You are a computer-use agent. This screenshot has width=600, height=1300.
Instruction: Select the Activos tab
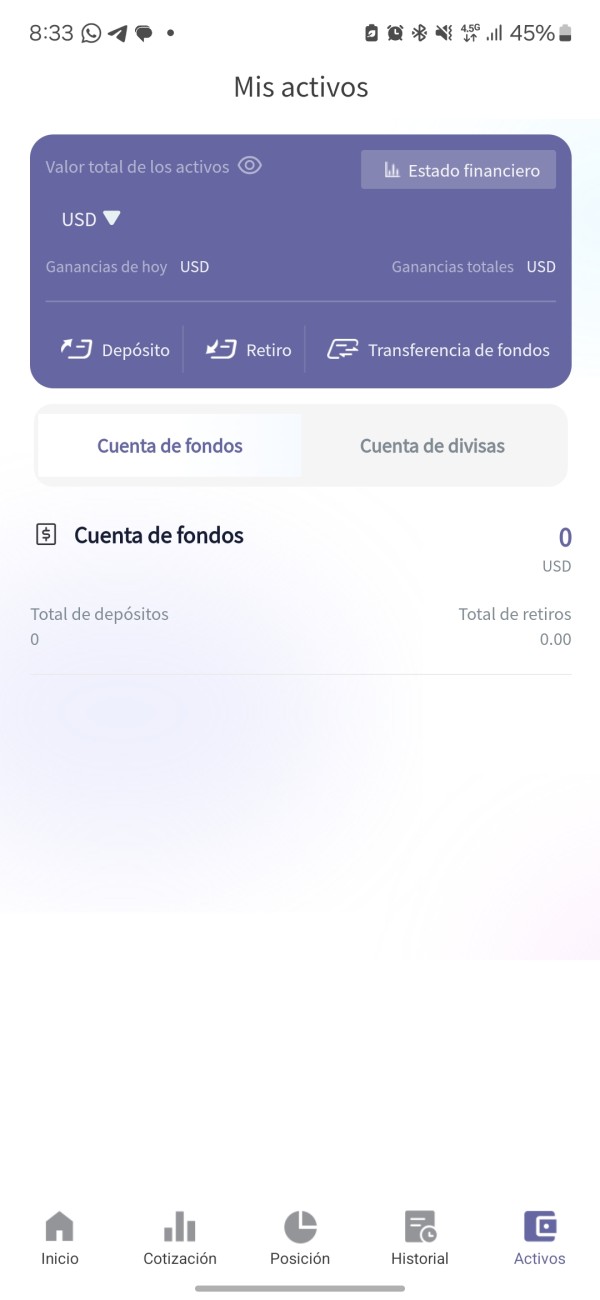(x=540, y=1239)
